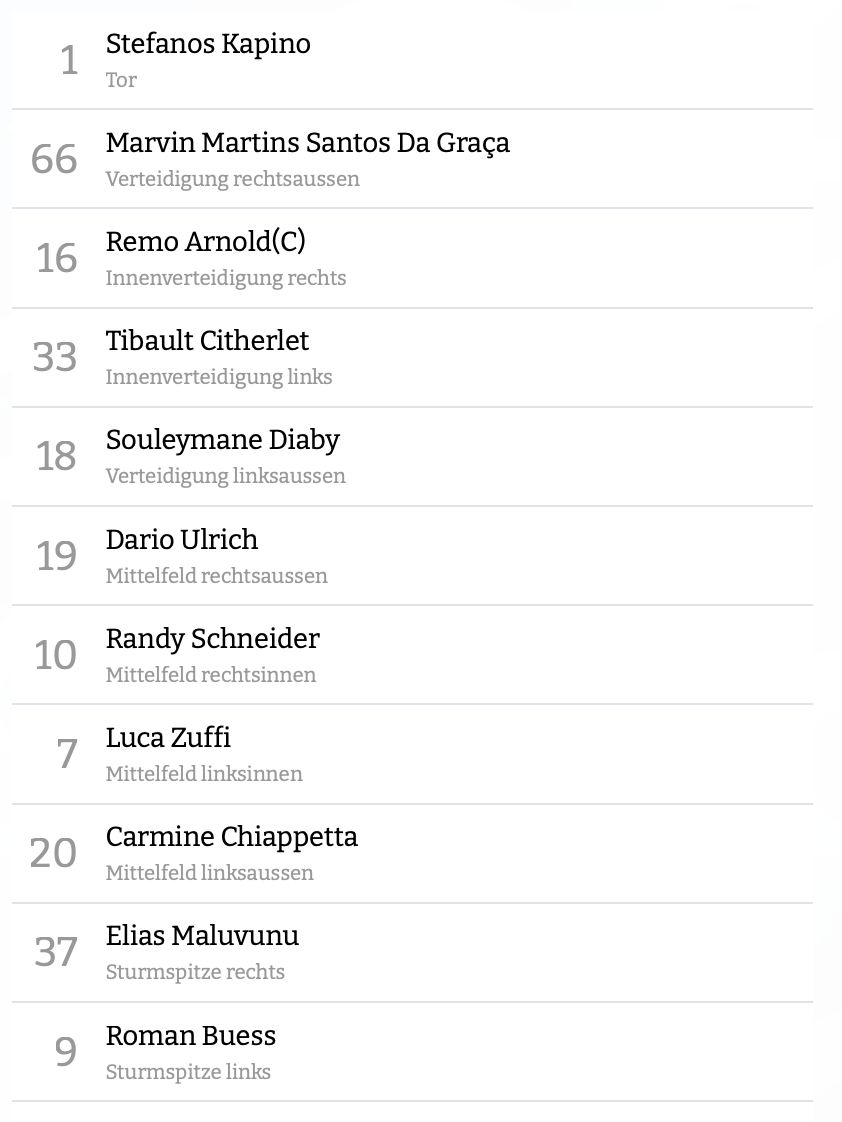Open captain Remo Arnold's entry

(x=205, y=243)
